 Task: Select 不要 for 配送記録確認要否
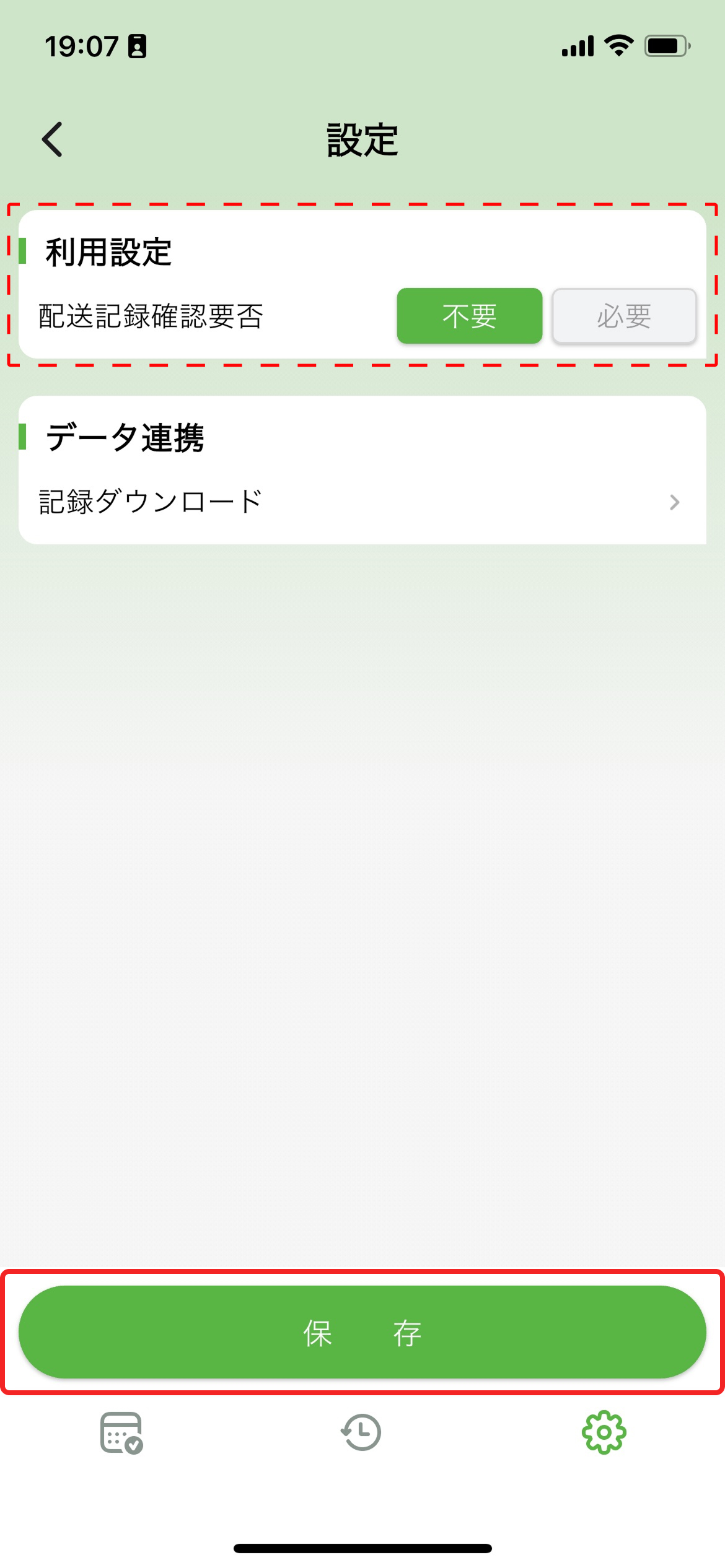coord(469,316)
